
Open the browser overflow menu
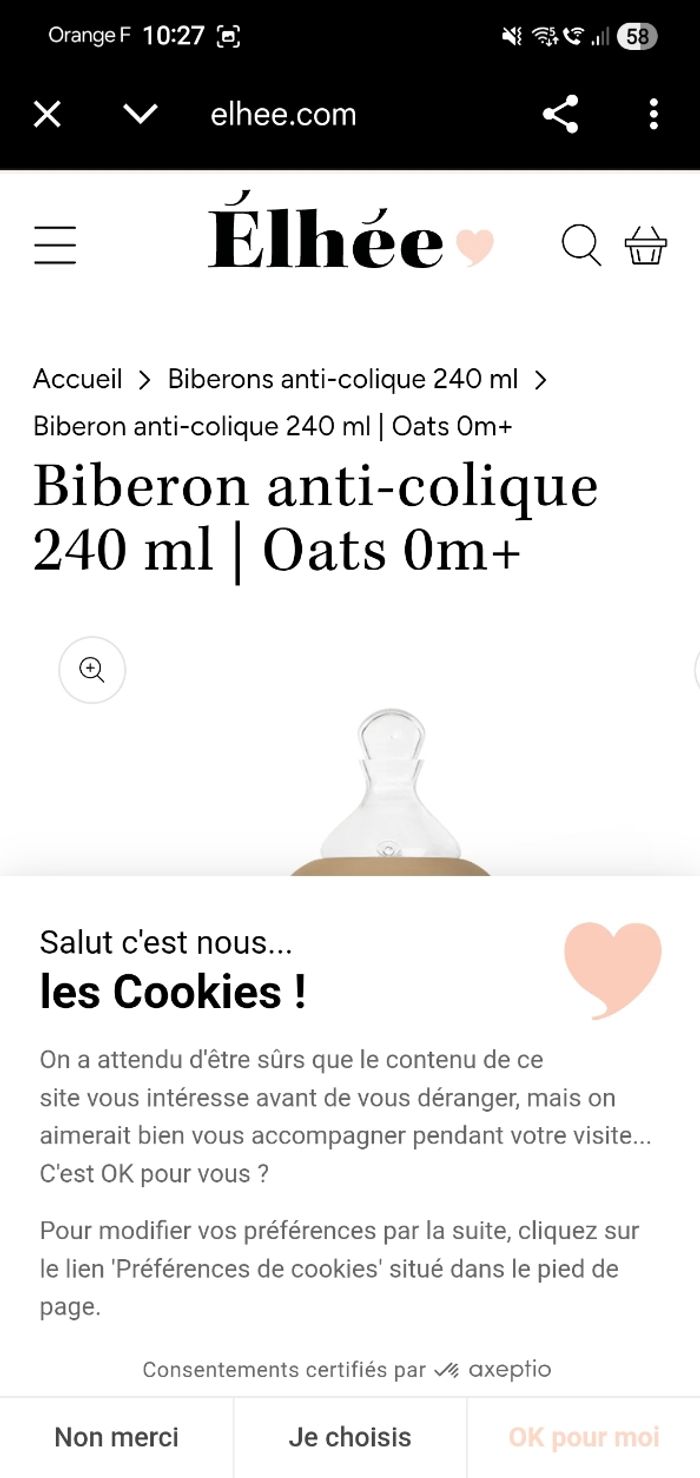click(653, 115)
